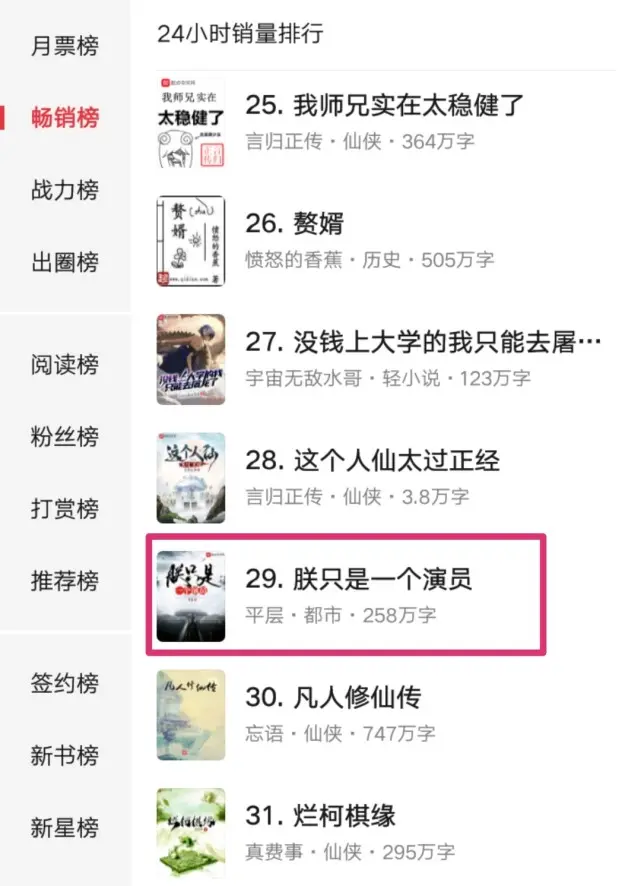Open the 阅读榜 tab
641x886 pixels.
click(x=65, y=365)
